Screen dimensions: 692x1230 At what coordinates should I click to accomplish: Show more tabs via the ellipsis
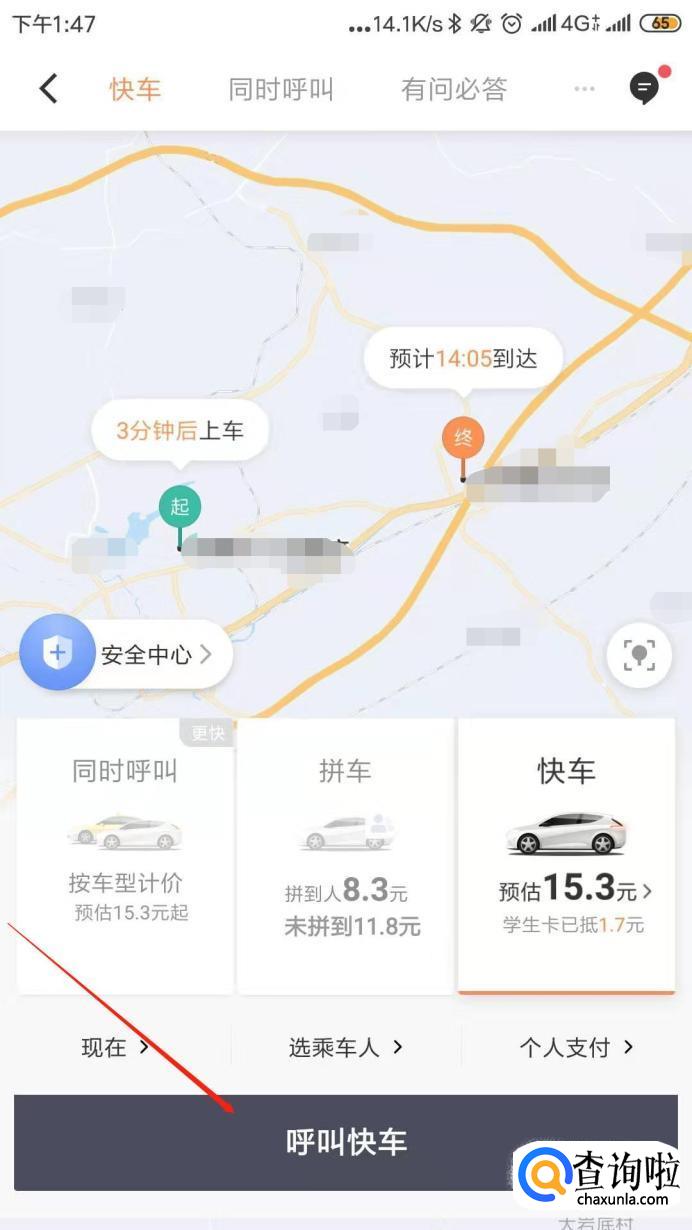click(x=584, y=89)
